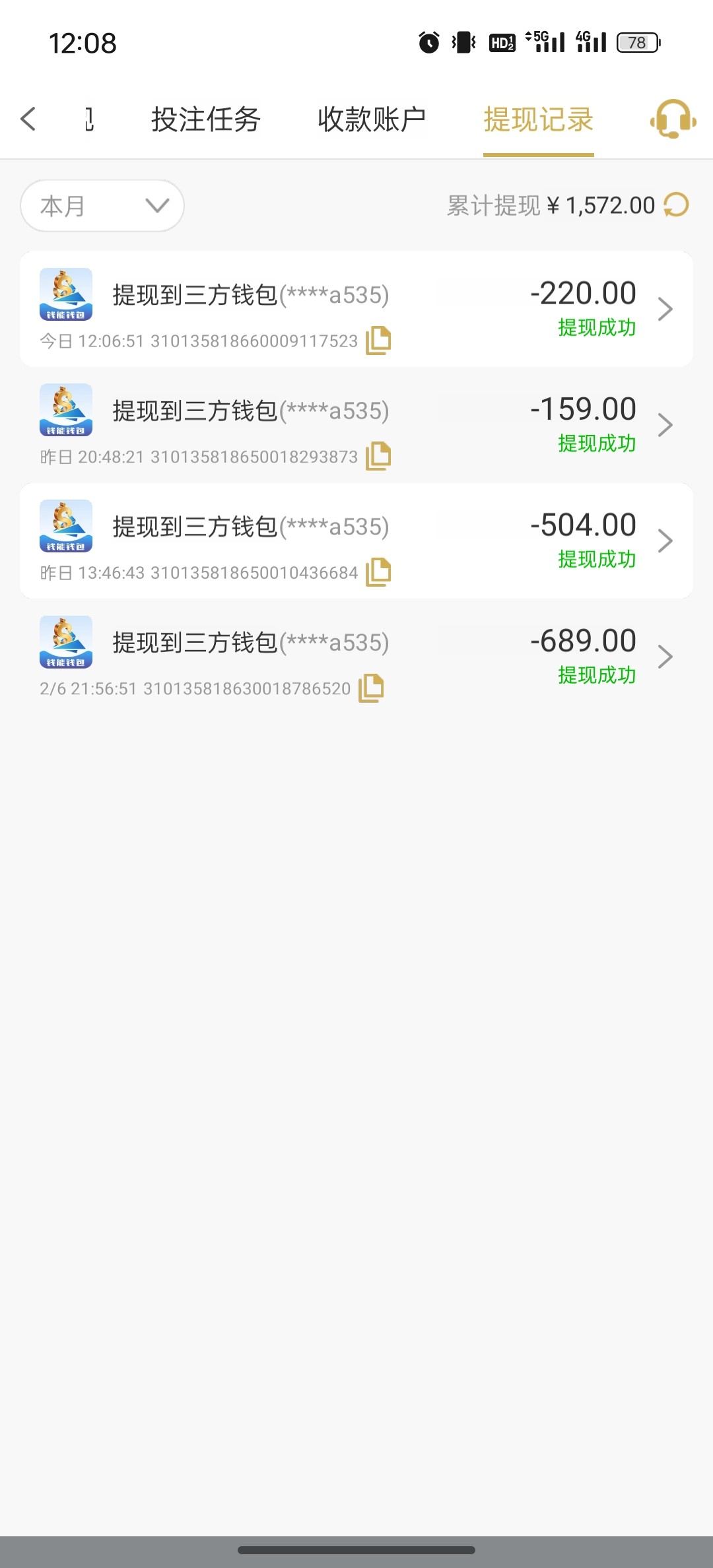Copy order number ending in 117523
Viewport: 713px width, 1568px height.
tap(378, 341)
